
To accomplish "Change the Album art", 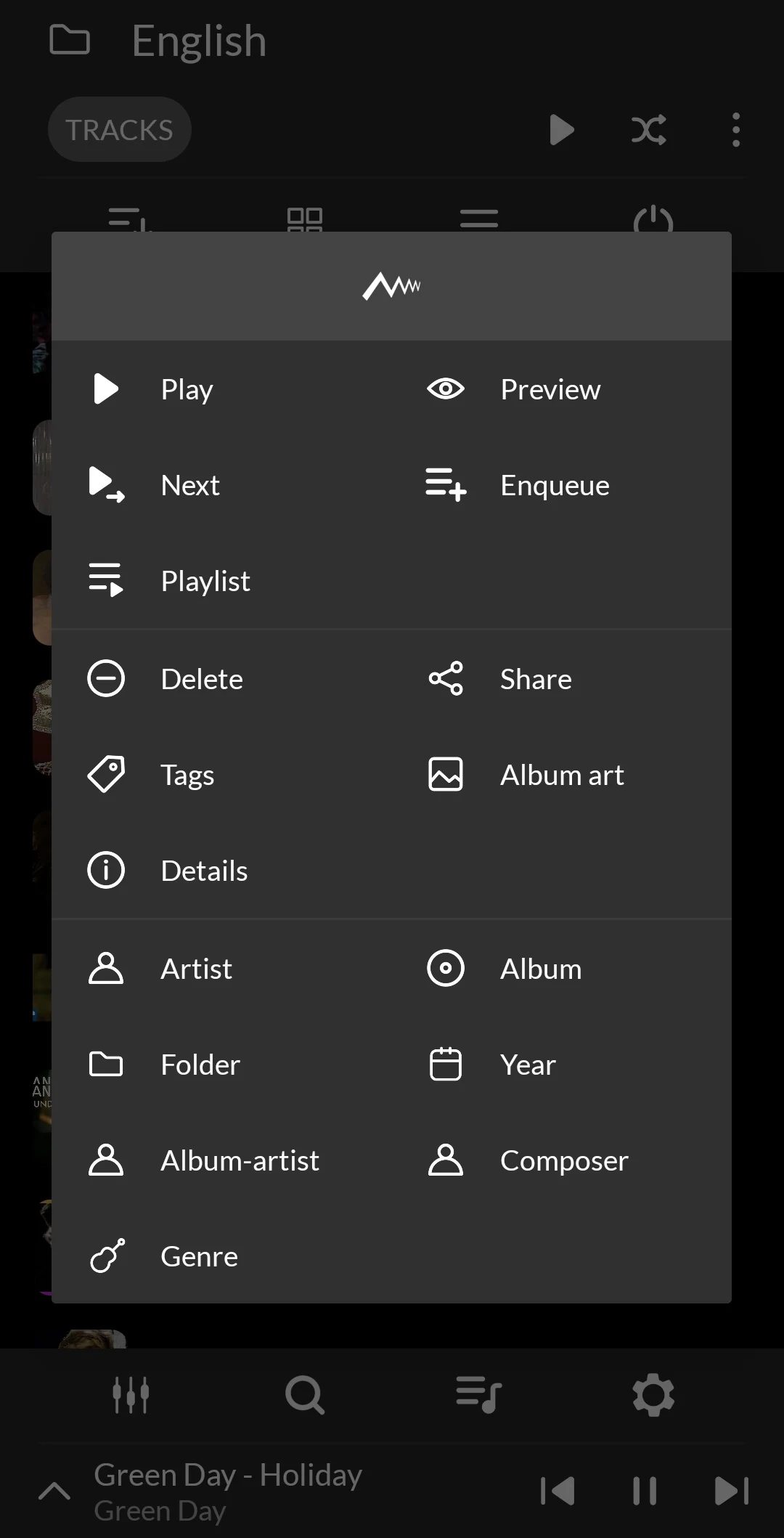I will pos(561,775).
